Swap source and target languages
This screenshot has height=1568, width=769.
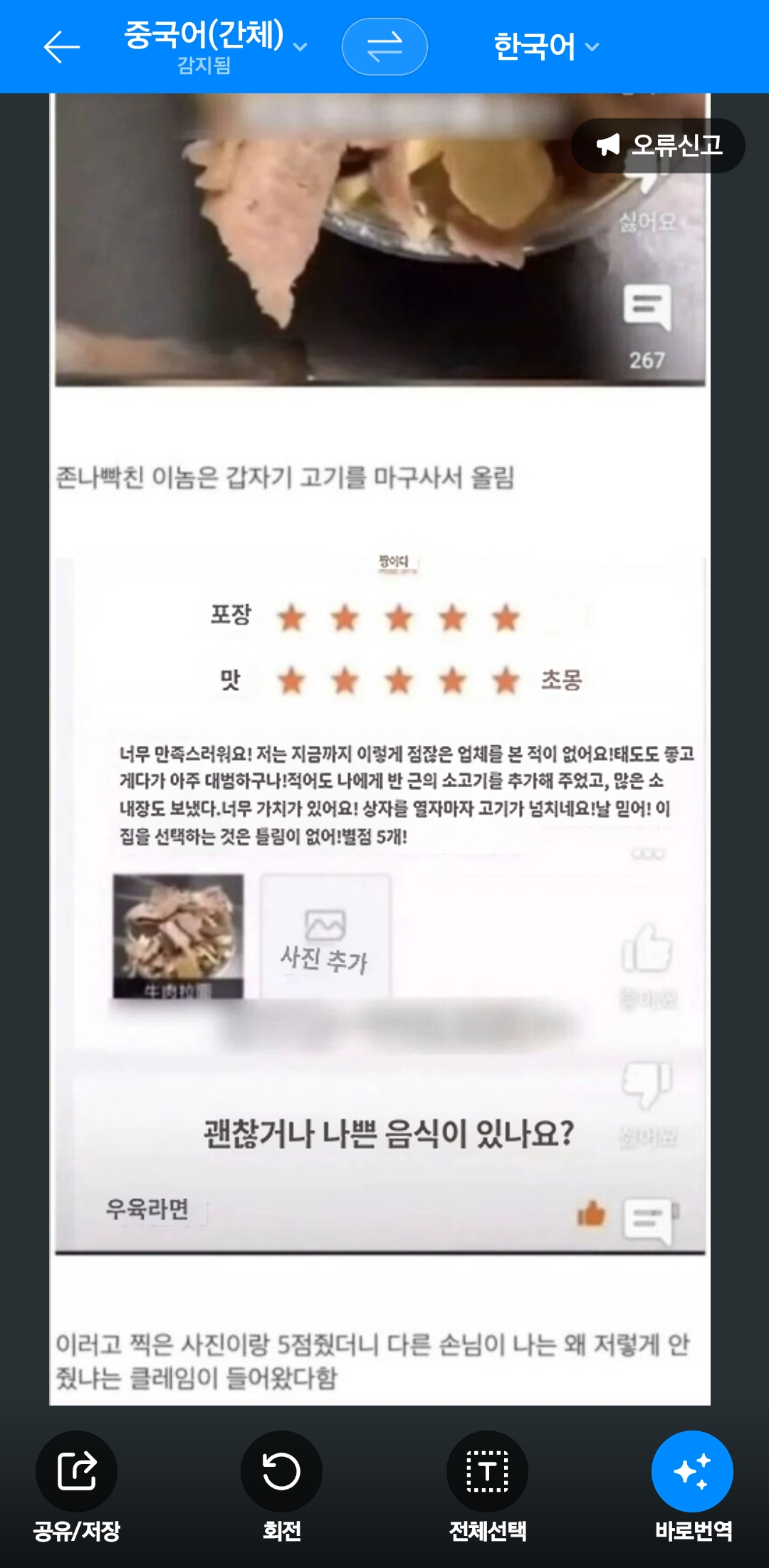[384, 47]
